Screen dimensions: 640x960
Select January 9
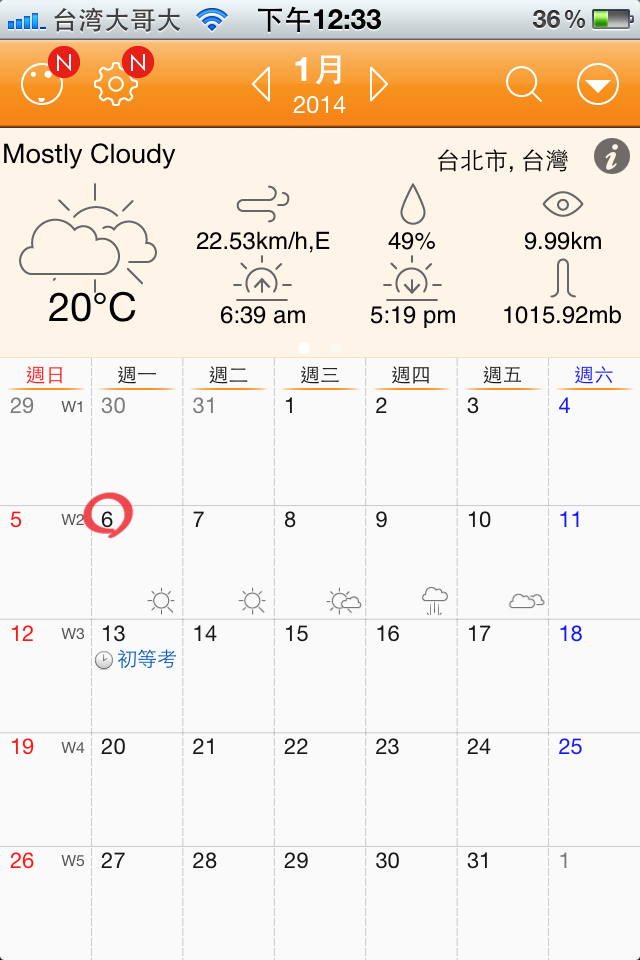click(411, 560)
